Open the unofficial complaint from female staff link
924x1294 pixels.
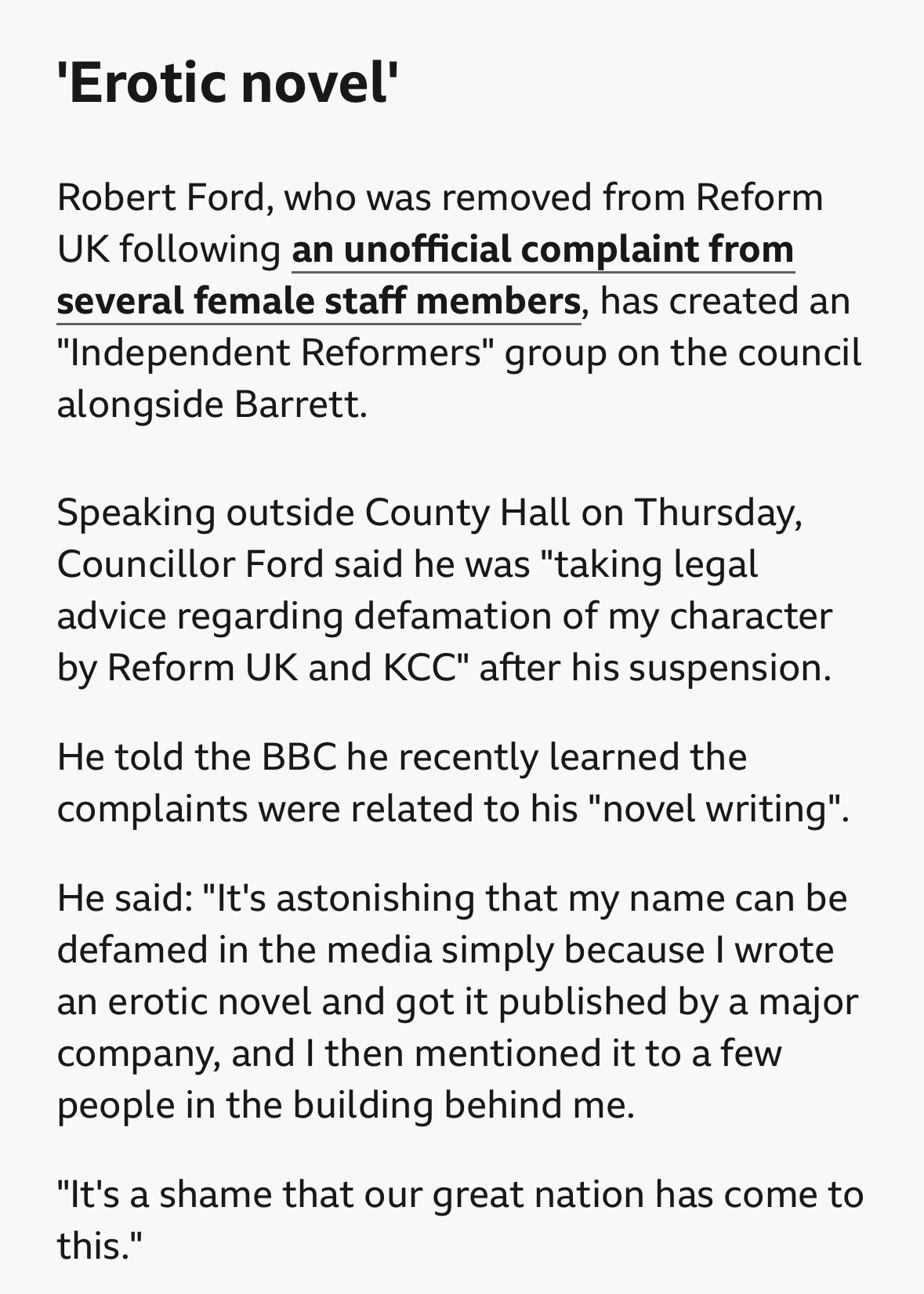coord(542,251)
